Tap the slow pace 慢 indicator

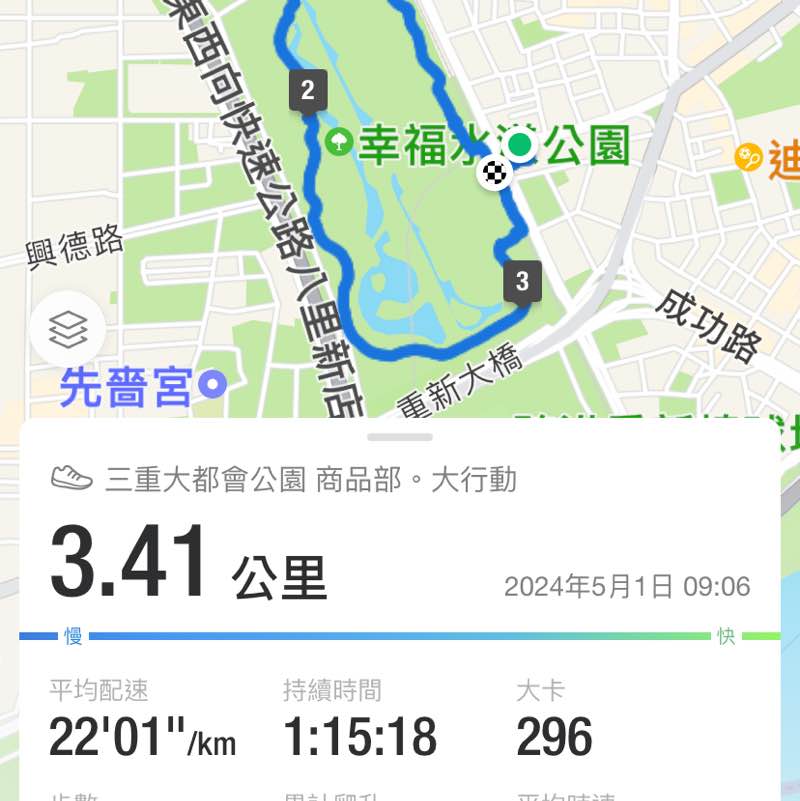click(74, 634)
